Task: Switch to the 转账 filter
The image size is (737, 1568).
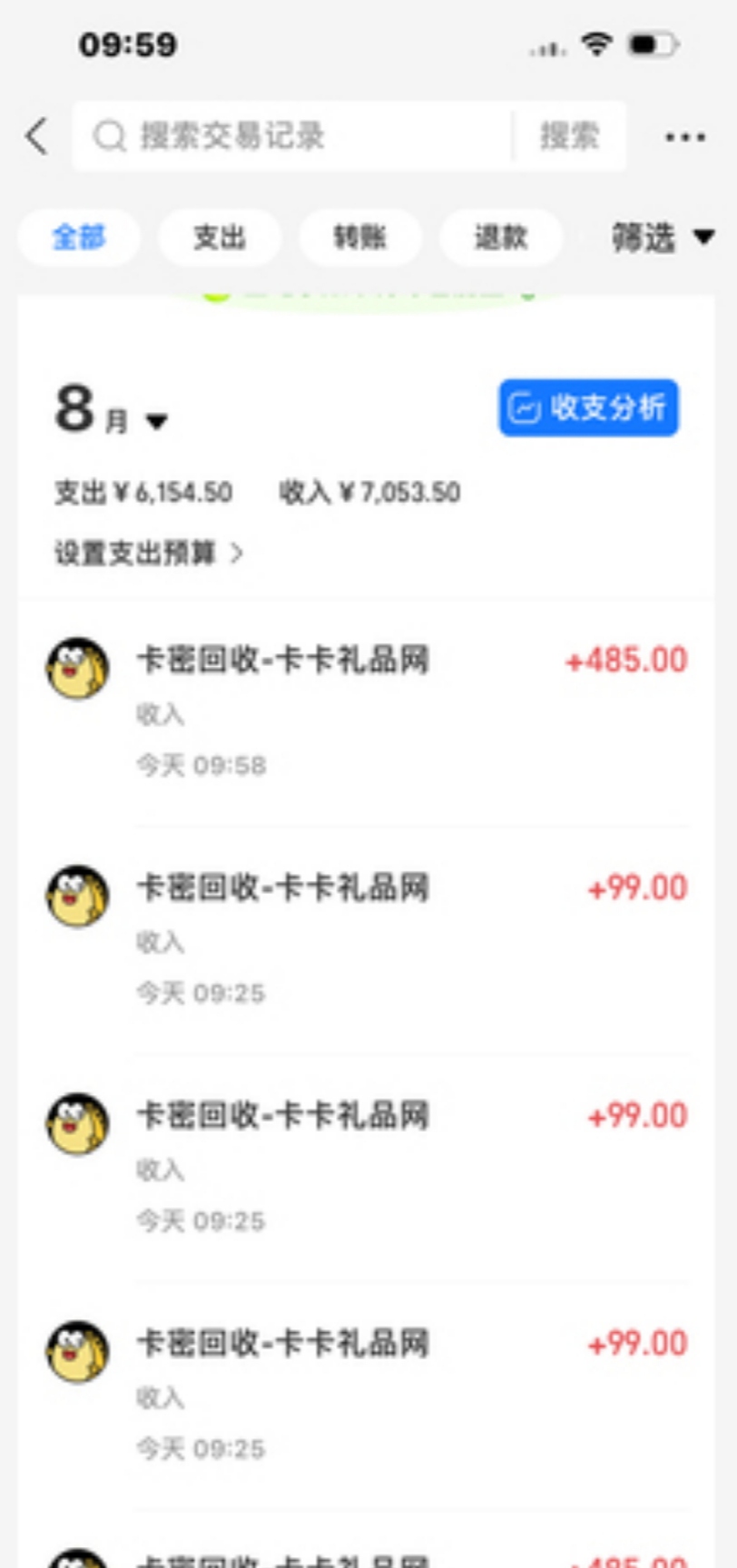Action: (x=360, y=238)
